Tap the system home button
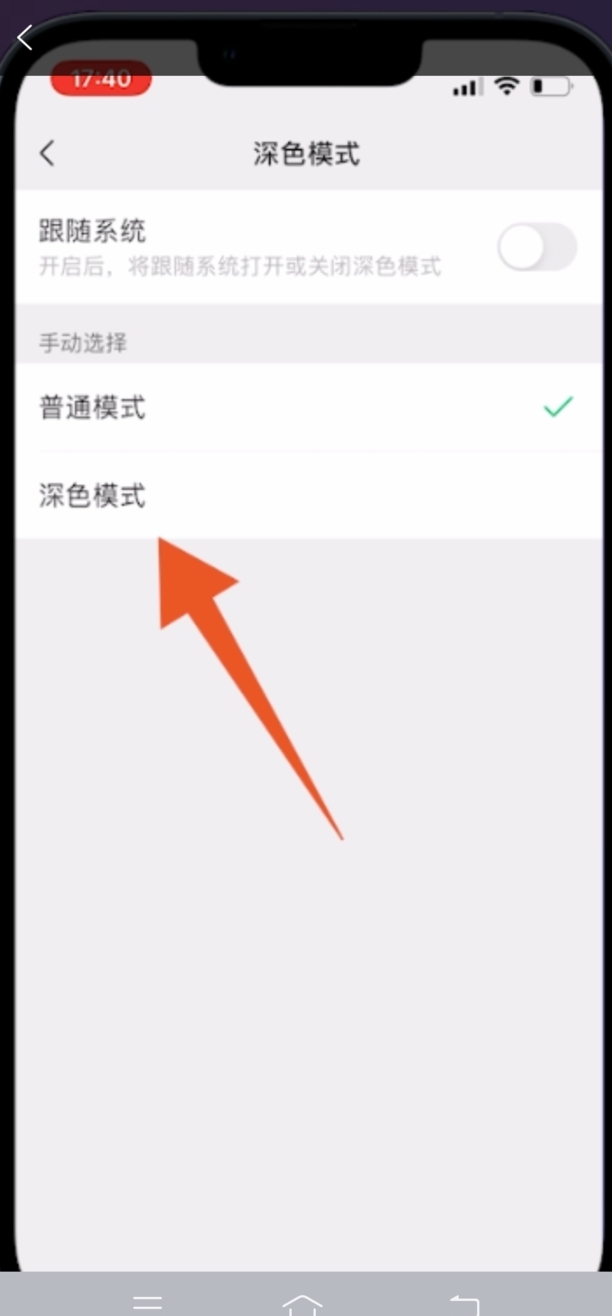The width and height of the screenshot is (612, 1316). point(302,1304)
